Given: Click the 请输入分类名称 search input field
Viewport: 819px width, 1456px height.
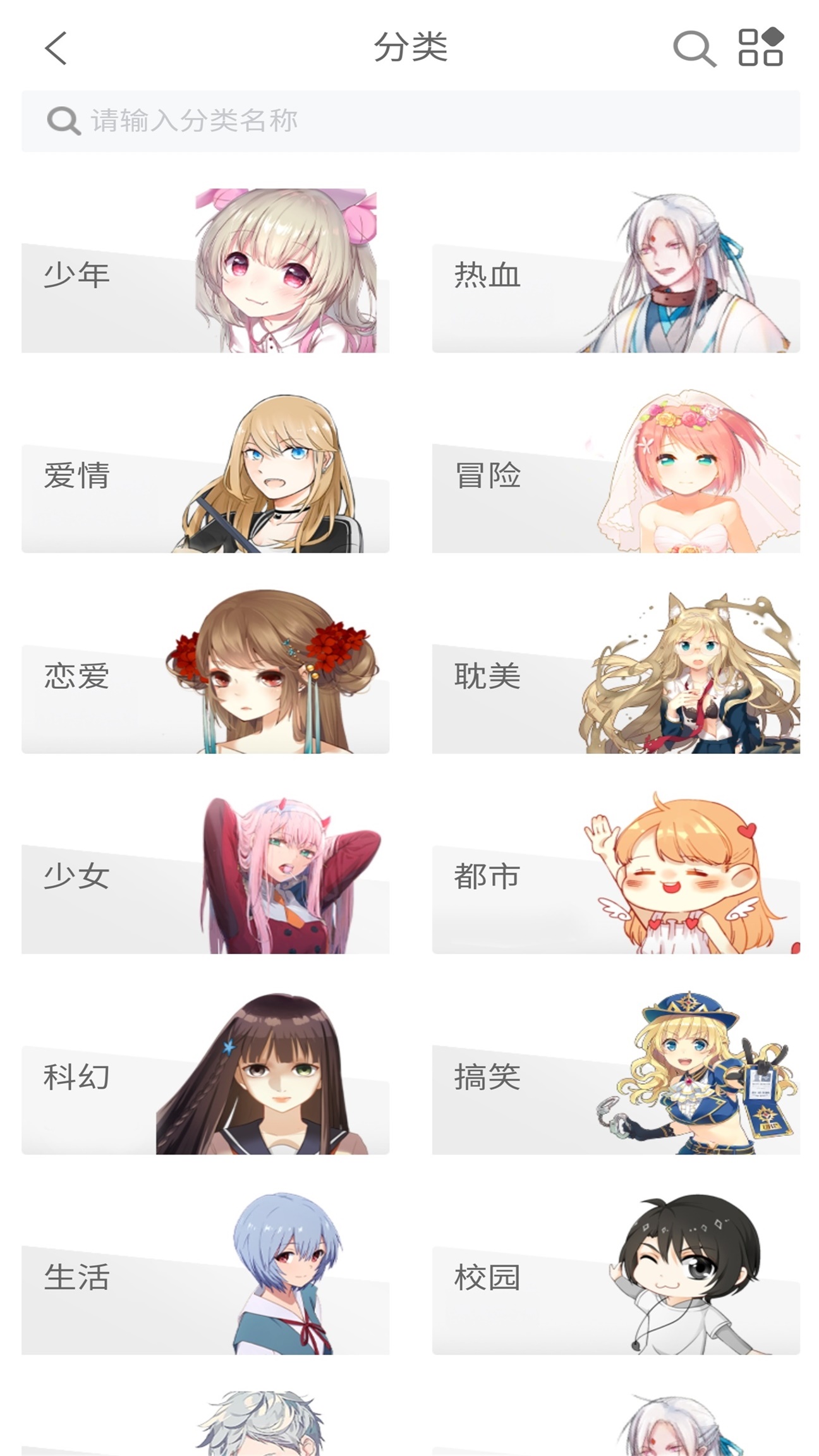Looking at the screenshot, I should (x=253, y=121).
